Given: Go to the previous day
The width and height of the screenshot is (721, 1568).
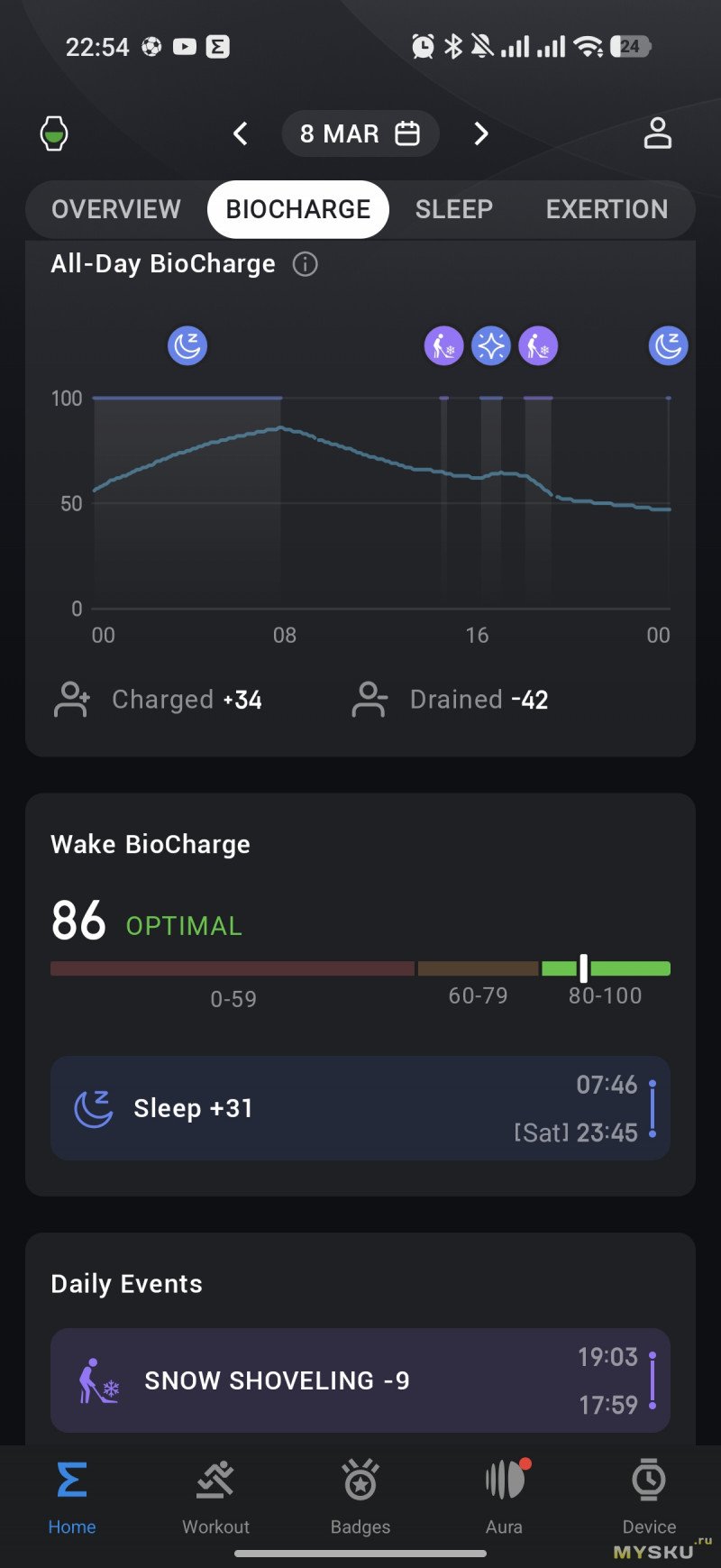Looking at the screenshot, I should pos(241,134).
